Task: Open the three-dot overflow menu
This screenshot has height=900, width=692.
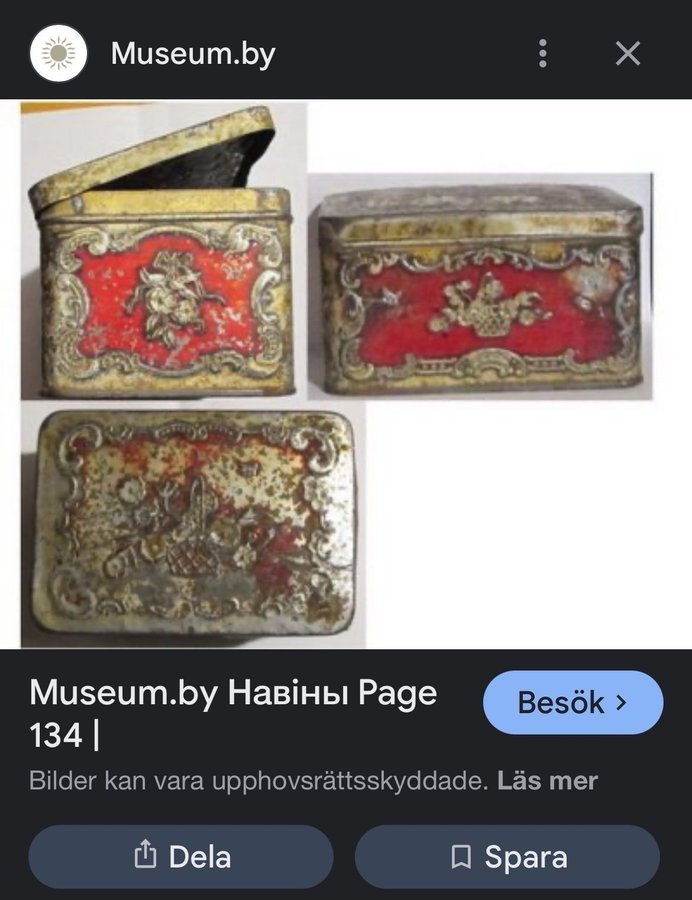Action: pos(542,53)
